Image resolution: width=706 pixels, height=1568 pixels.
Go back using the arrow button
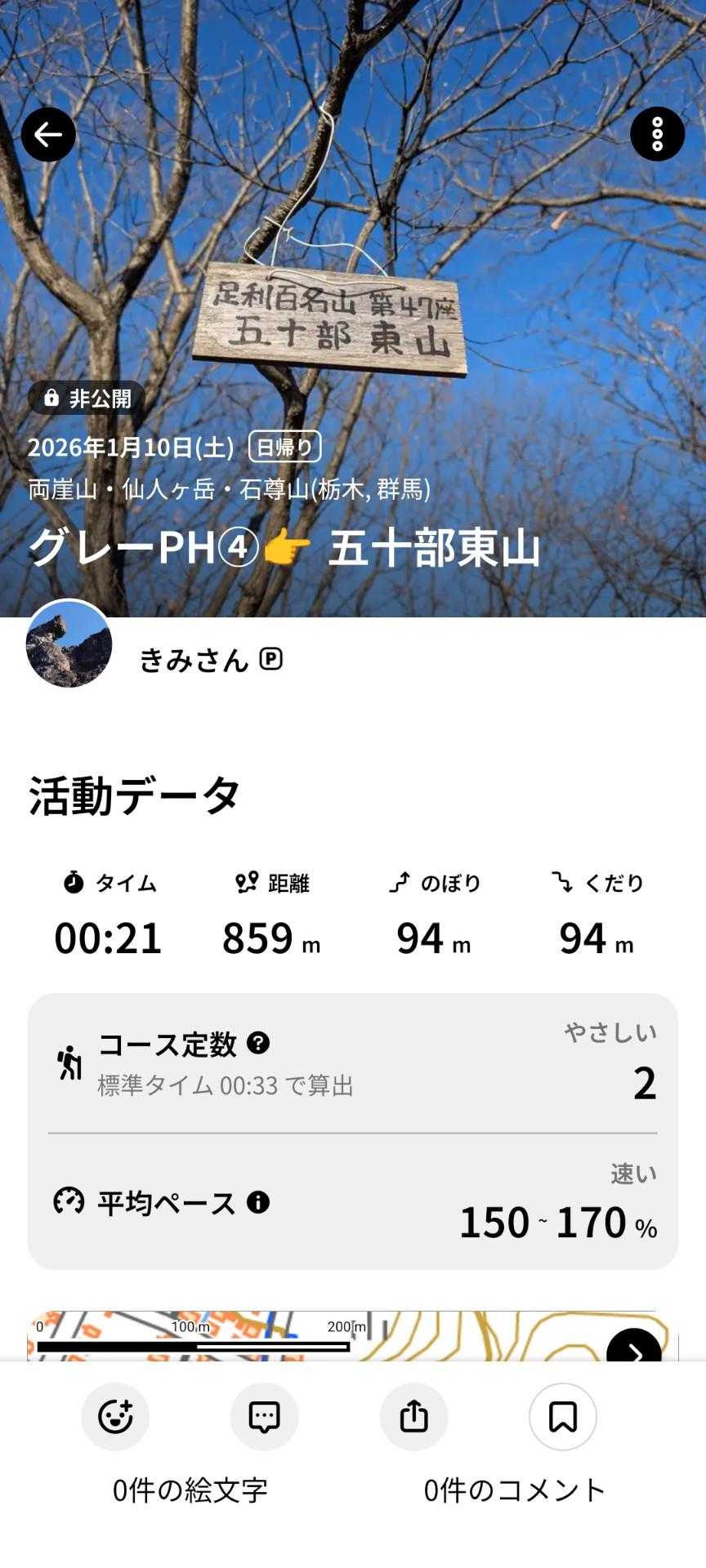48,135
